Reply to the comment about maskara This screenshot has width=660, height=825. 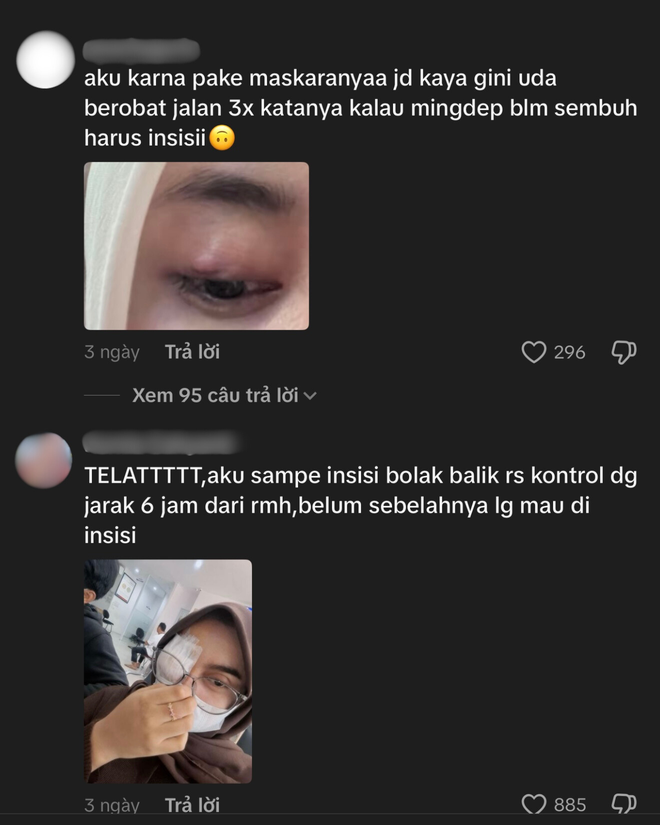[x=192, y=352]
